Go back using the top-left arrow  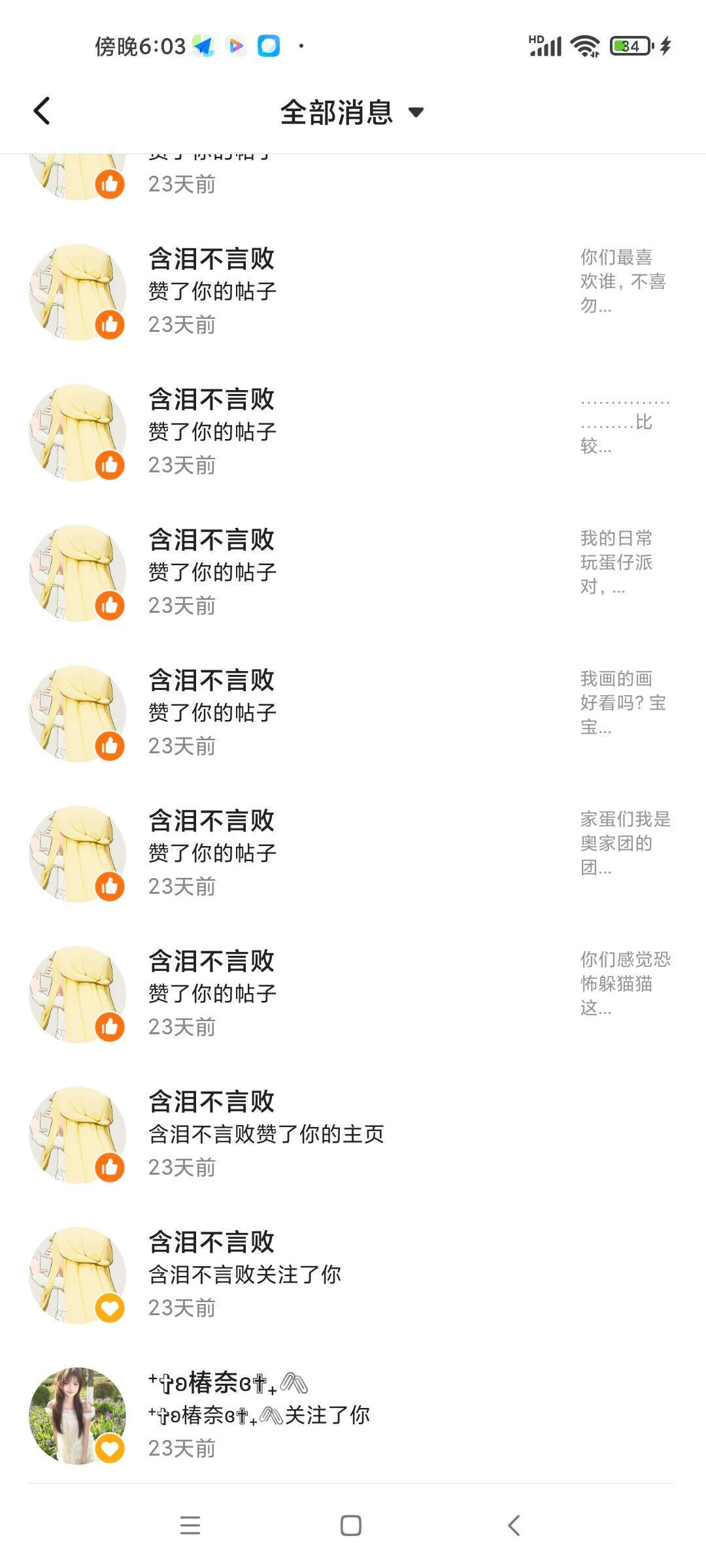(x=42, y=111)
